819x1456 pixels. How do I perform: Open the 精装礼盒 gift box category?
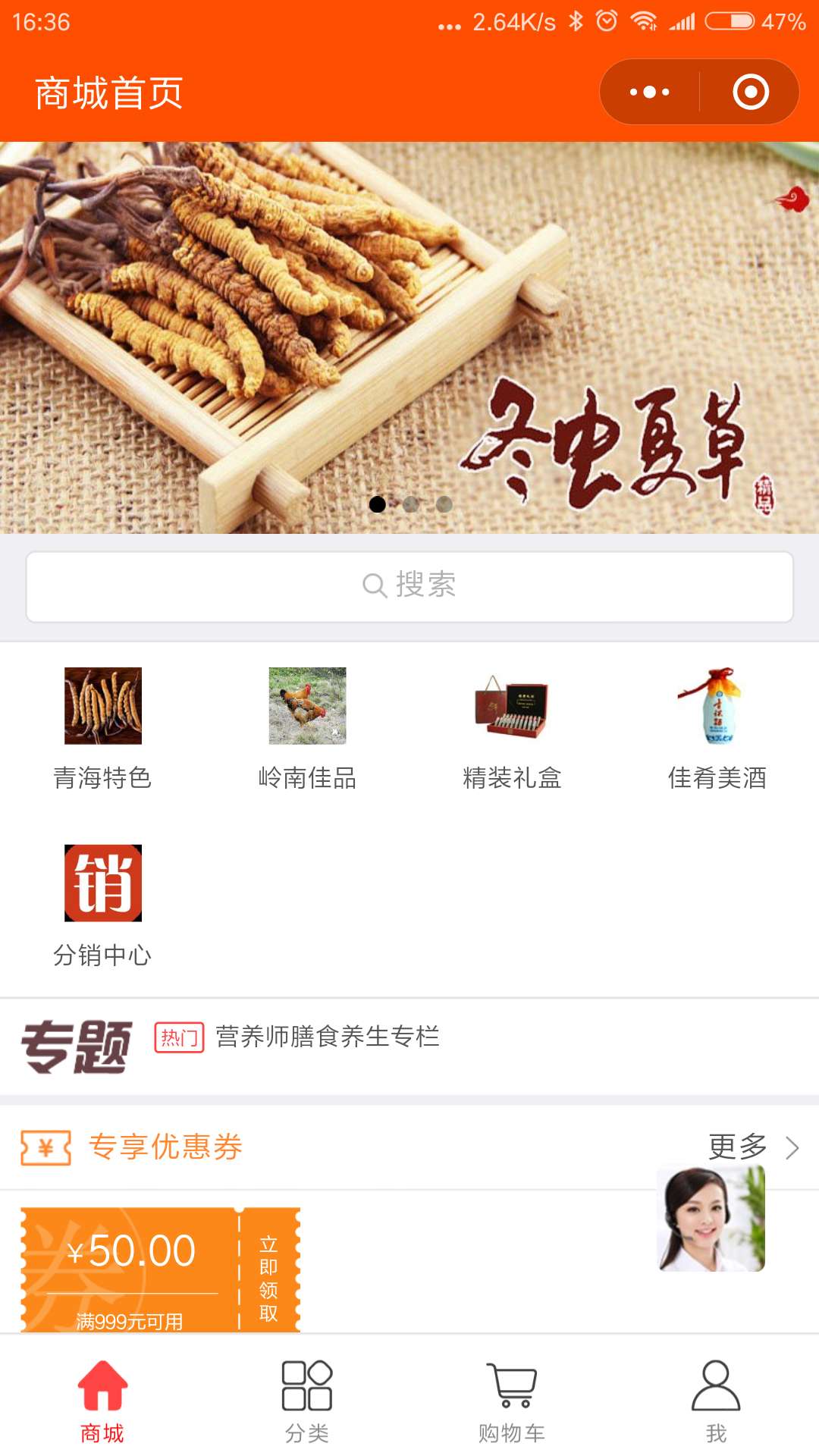click(x=512, y=707)
